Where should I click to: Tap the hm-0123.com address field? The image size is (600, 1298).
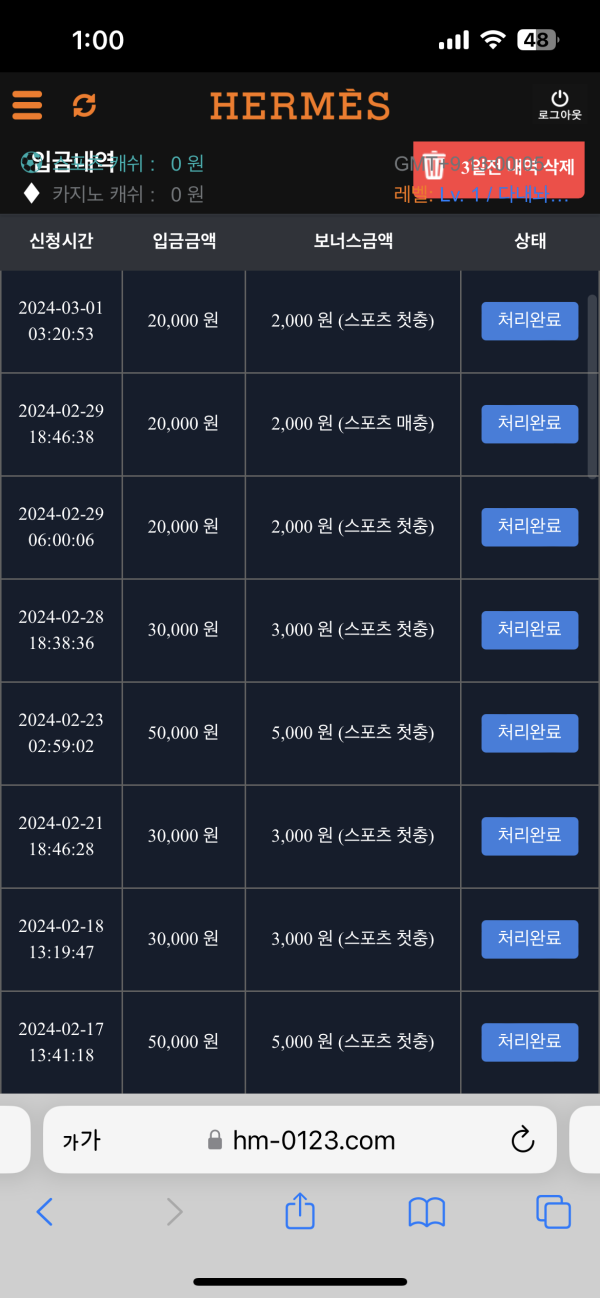coord(300,1140)
